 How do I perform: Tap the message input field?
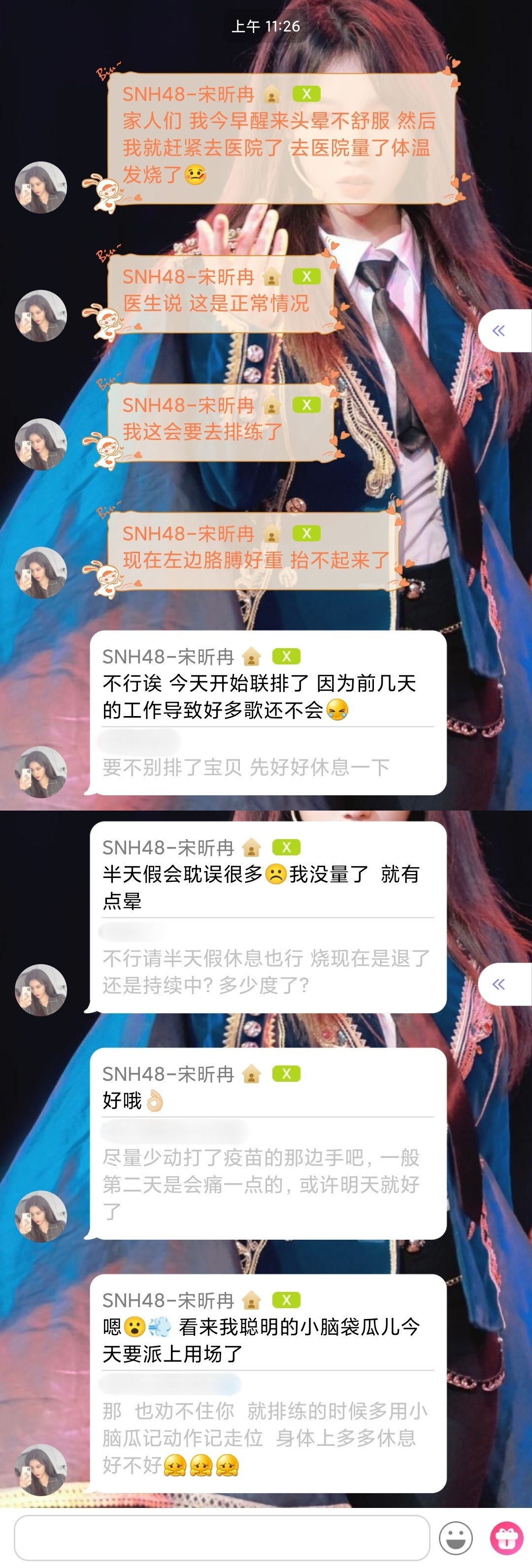point(222,1537)
